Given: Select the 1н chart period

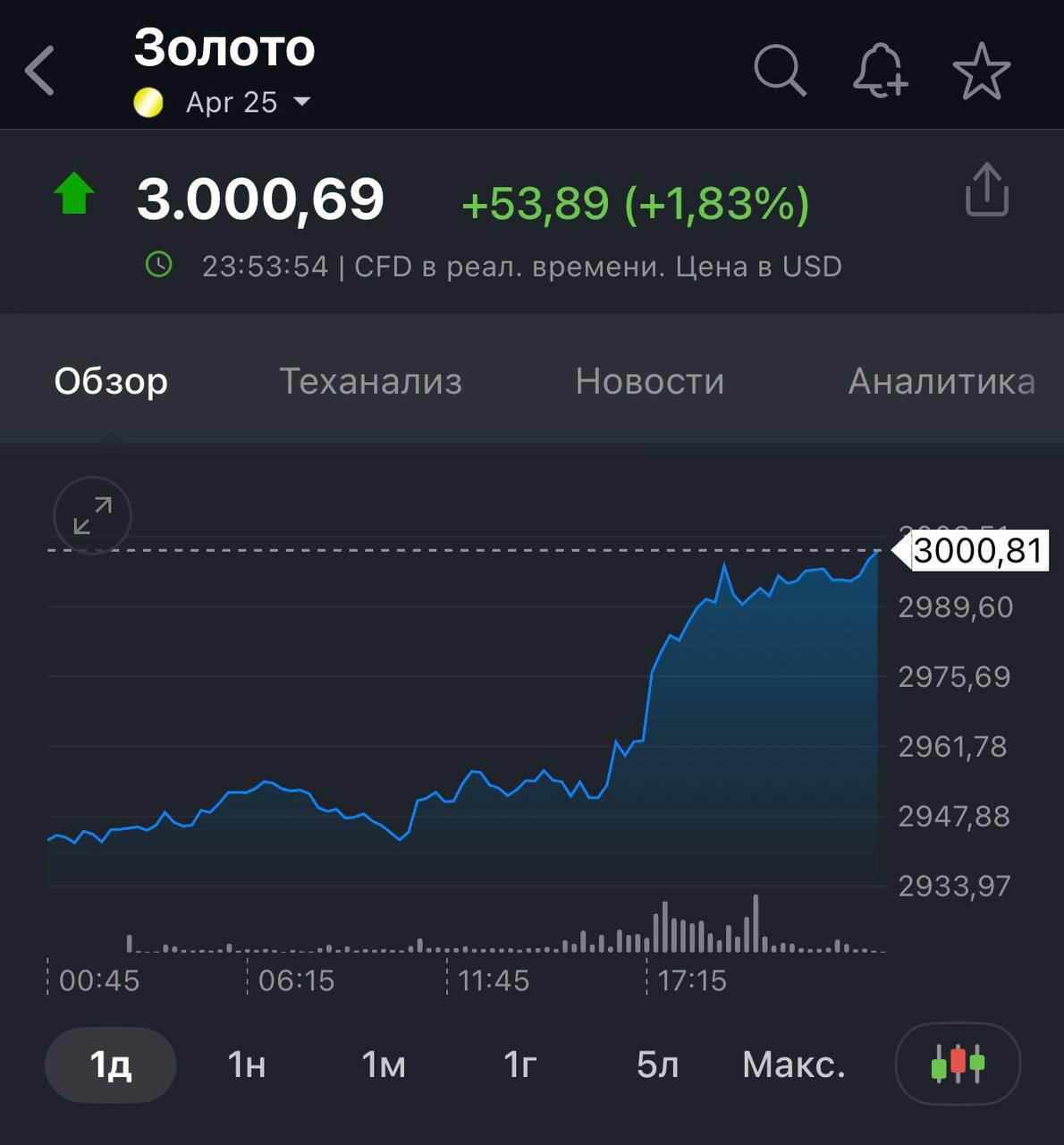Looking at the screenshot, I should [247, 1064].
